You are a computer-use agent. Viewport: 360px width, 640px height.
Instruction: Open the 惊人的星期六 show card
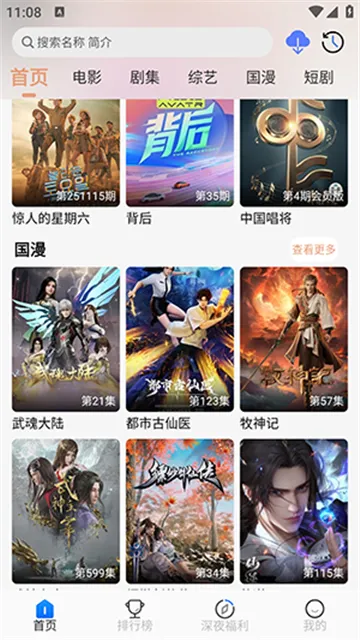(66, 162)
